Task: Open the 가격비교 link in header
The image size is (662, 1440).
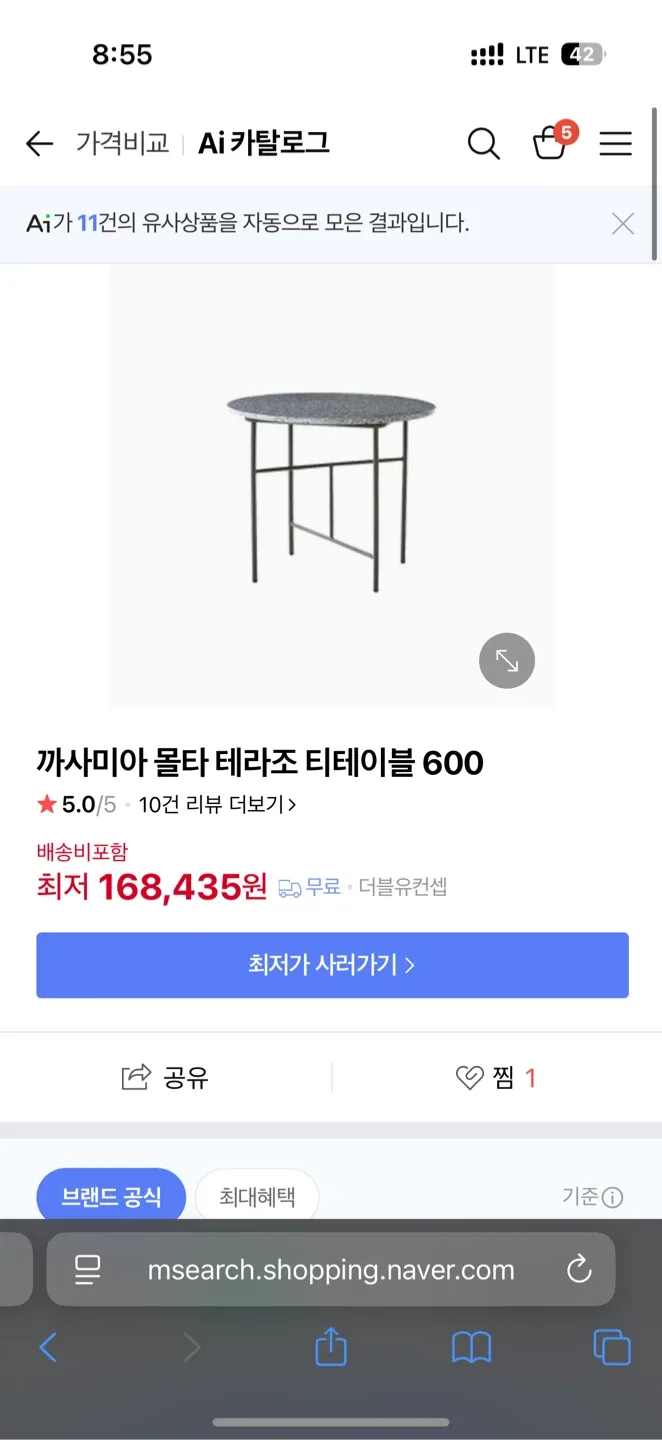Action: (122, 144)
